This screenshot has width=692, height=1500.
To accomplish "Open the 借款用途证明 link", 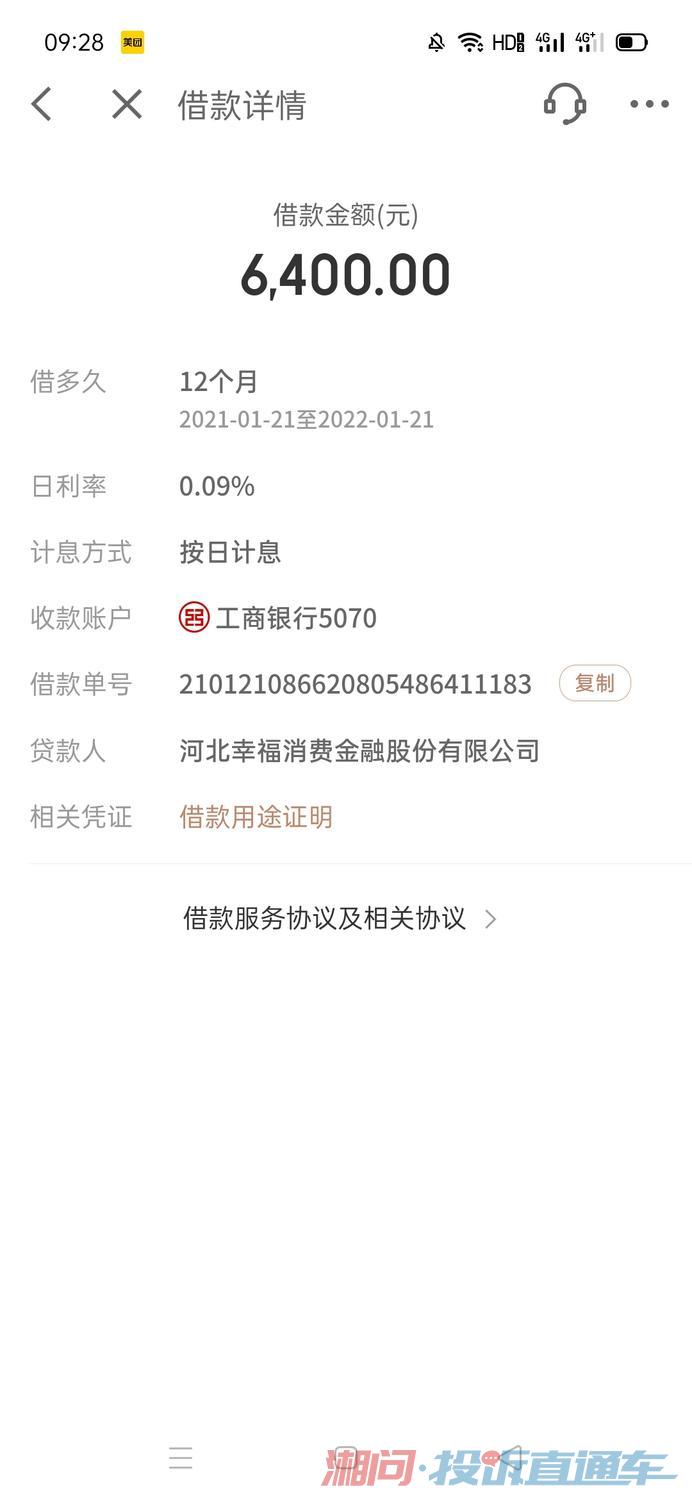I will [x=256, y=817].
